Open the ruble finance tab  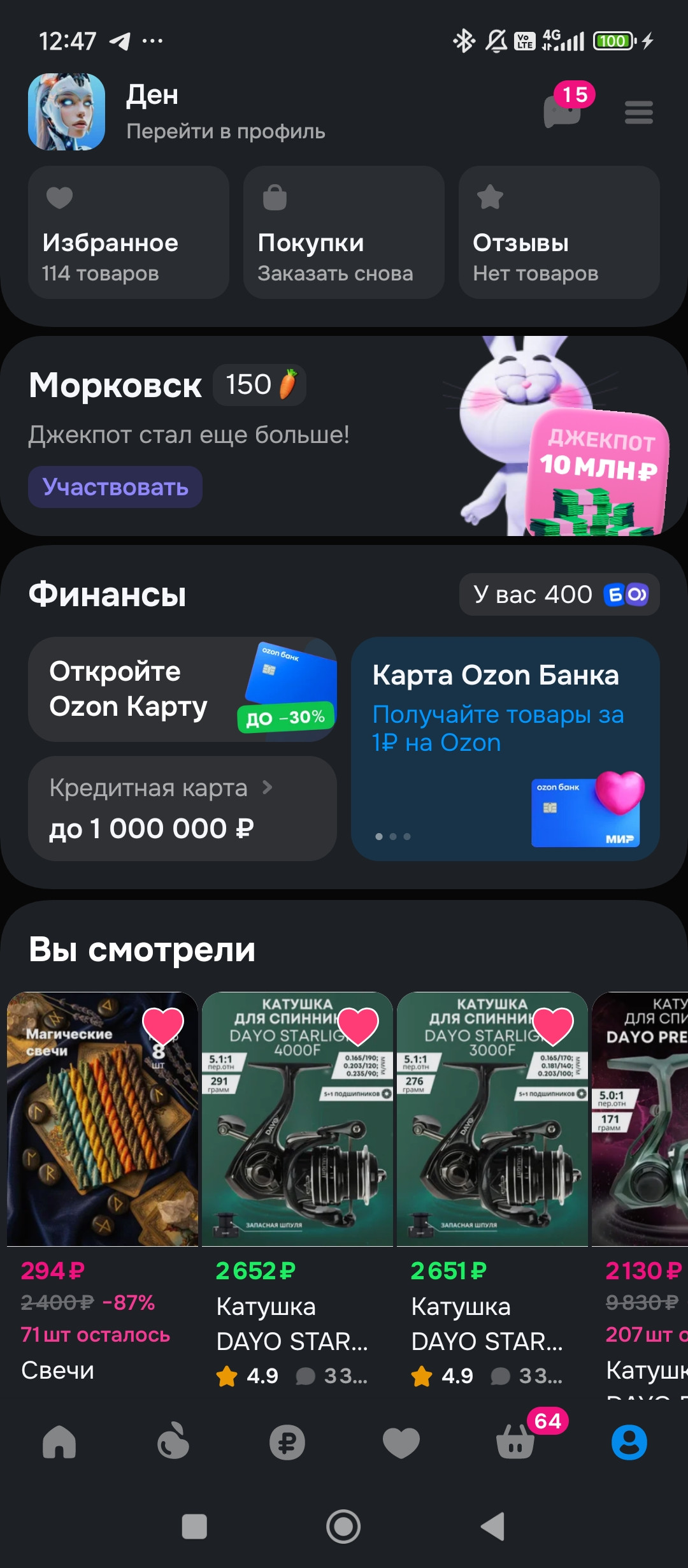[x=287, y=1442]
